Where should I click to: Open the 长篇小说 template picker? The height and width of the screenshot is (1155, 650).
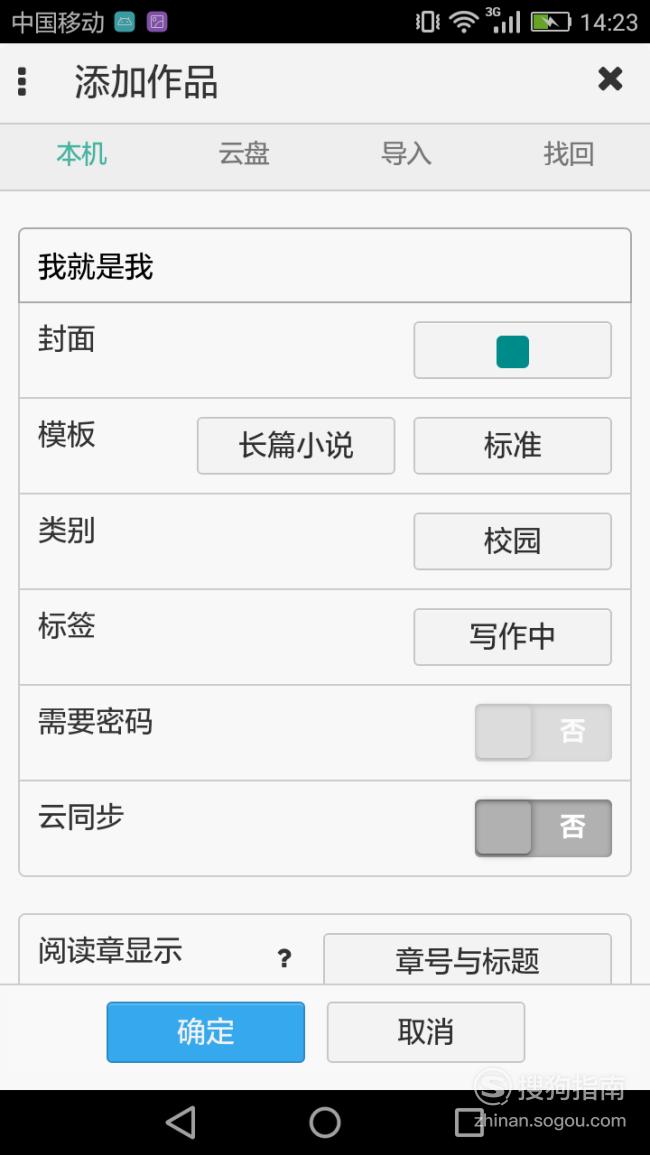click(296, 446)
